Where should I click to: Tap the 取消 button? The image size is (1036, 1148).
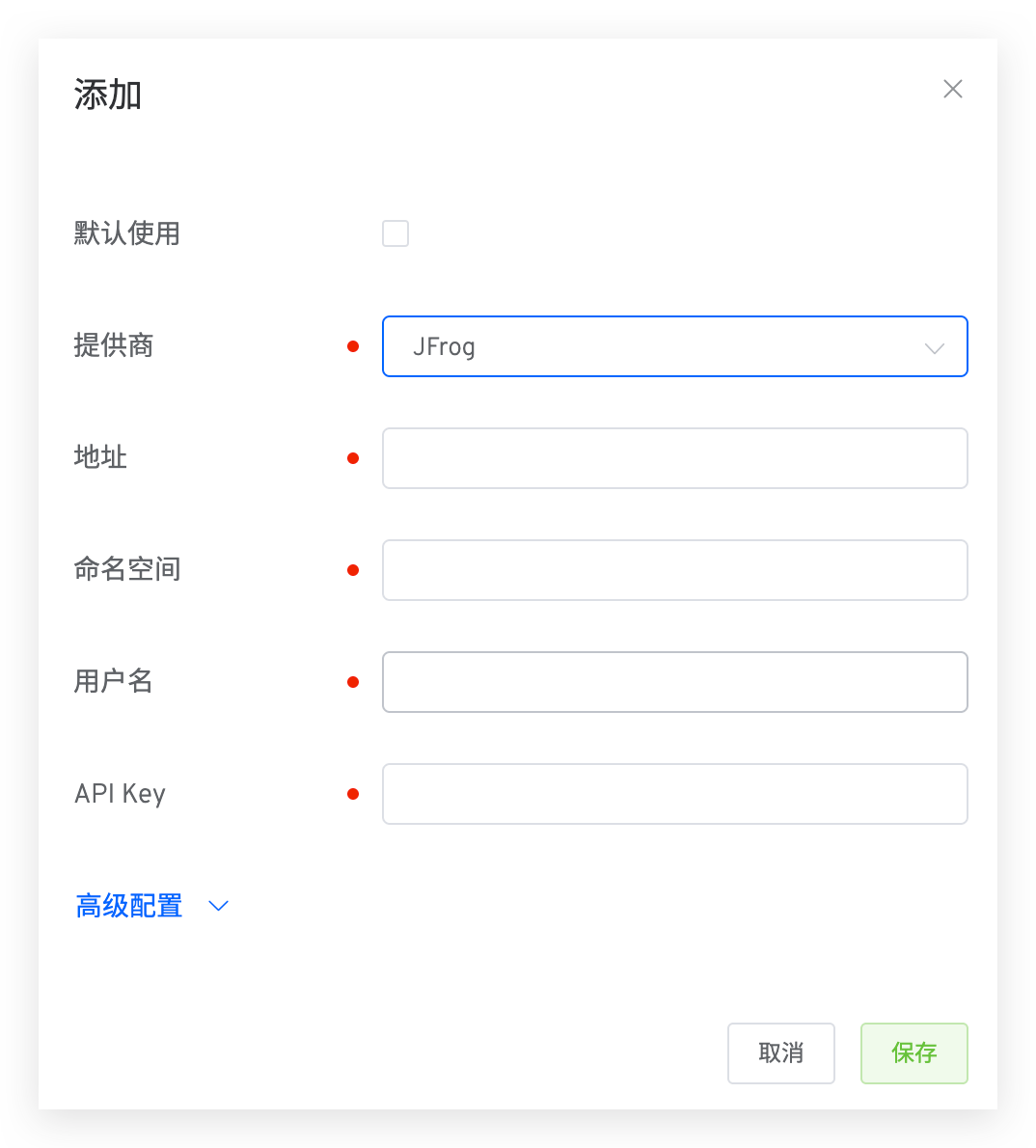[780, 1052]
